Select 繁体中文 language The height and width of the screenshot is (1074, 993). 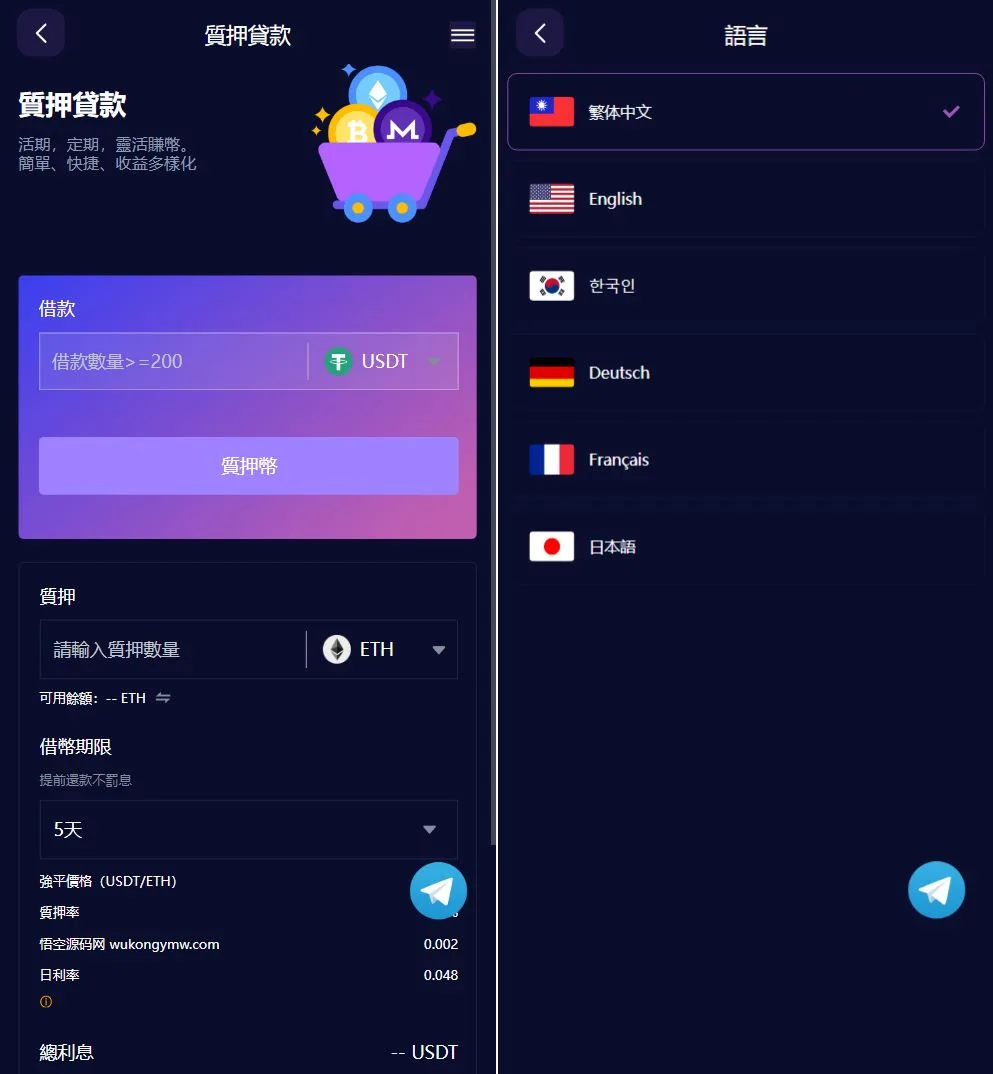[x=745, y=112]
